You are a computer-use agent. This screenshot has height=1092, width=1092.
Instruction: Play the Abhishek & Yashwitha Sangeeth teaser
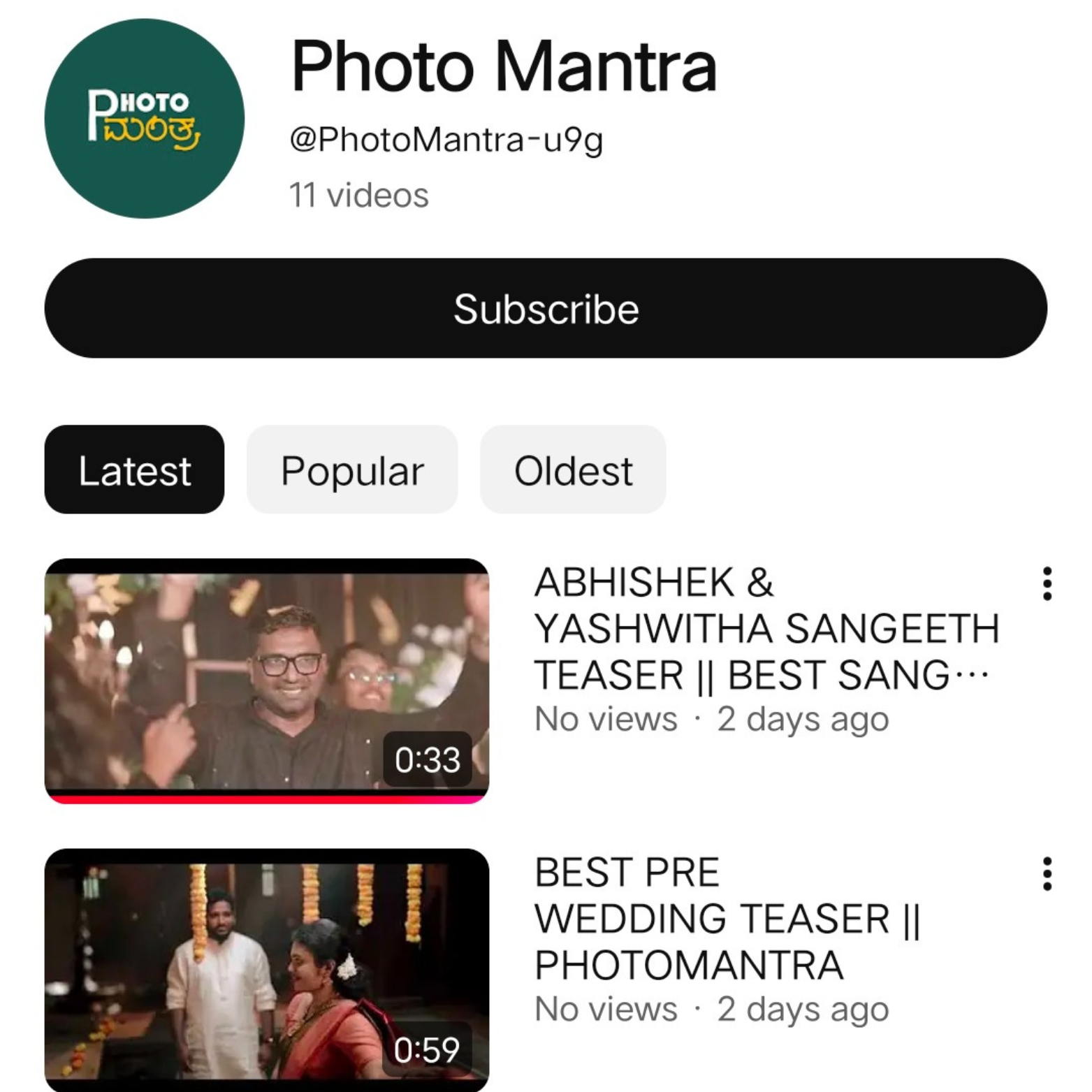[267, 680]
